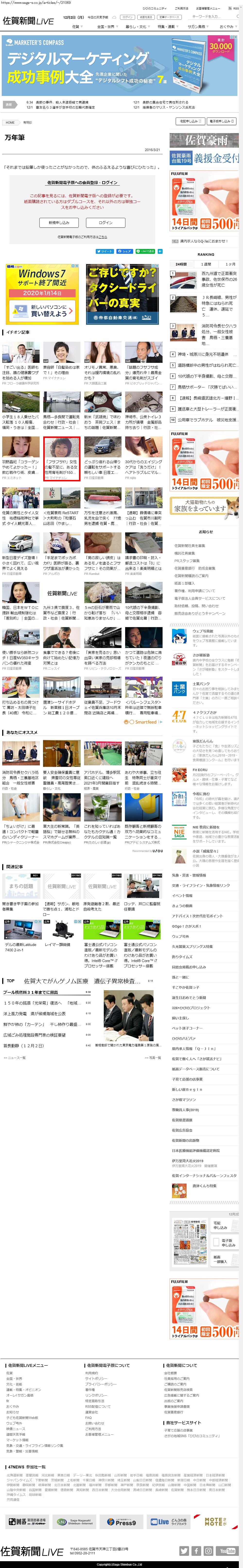The width and height of the screenshot is (243, 1568).
Task: Open the ウェブ号外 link in sidebar
Action: point(180,936)
